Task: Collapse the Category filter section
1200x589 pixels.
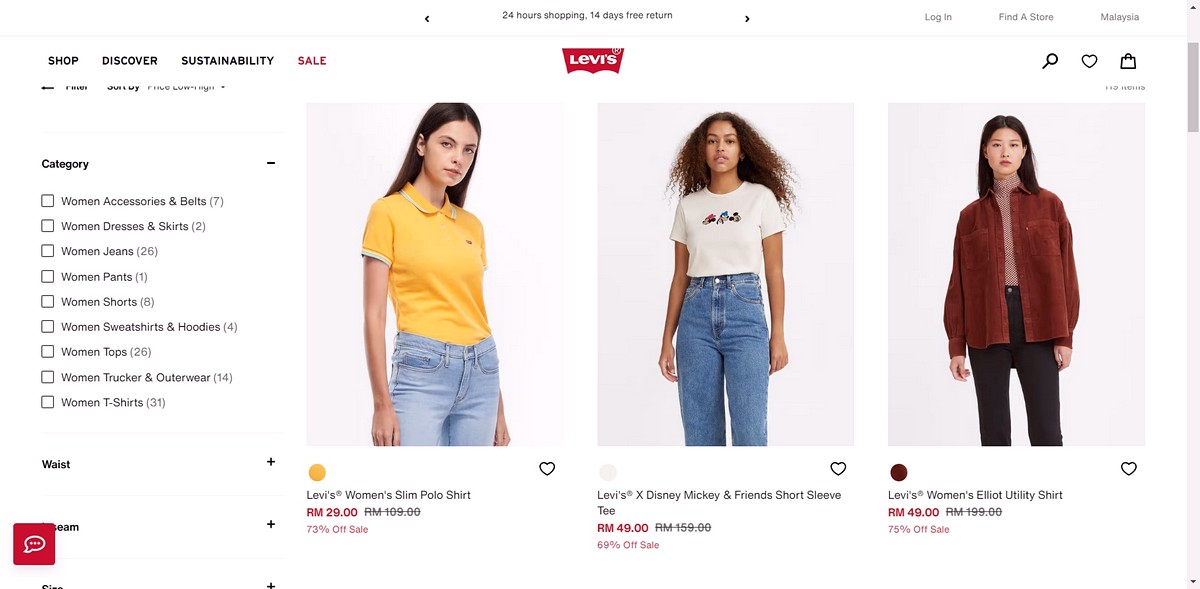Action: pos(270,163)
